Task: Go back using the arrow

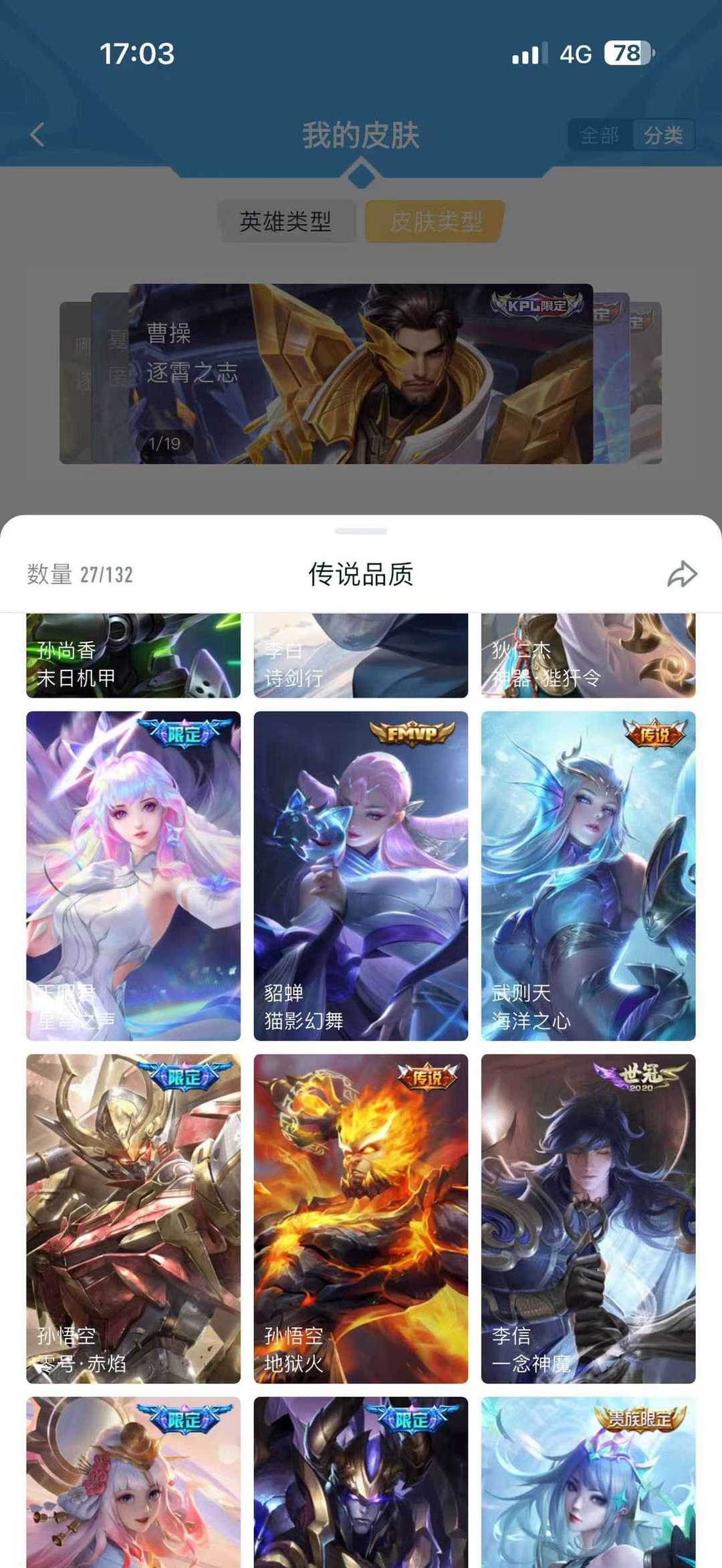Action: point(37,134)
